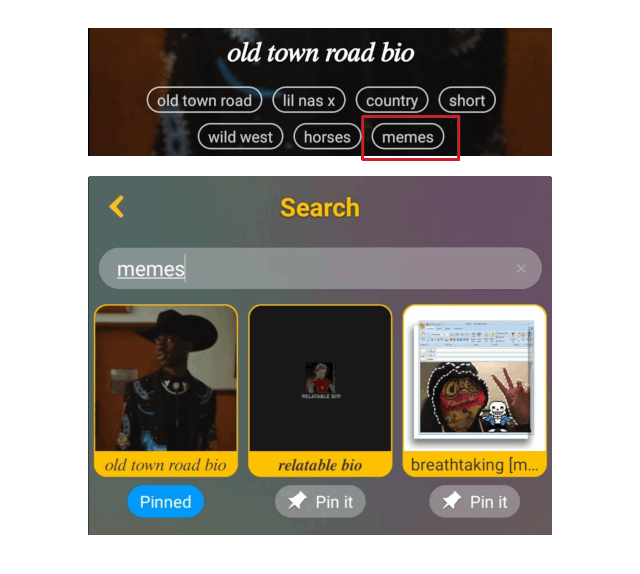Viewport: 640px width, 574px height.
Task: Select the memes tag chip
Action: [408, 137]
